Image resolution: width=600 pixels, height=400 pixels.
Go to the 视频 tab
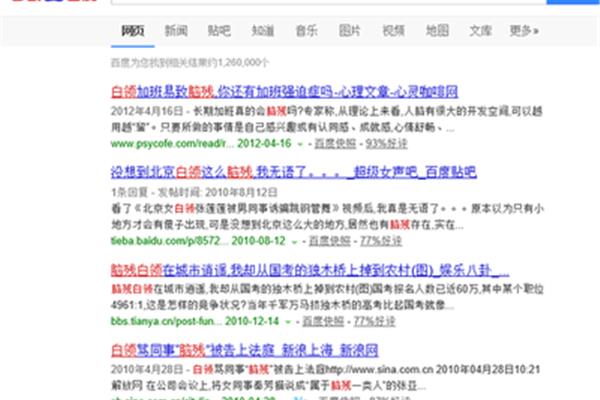[393, 31]
